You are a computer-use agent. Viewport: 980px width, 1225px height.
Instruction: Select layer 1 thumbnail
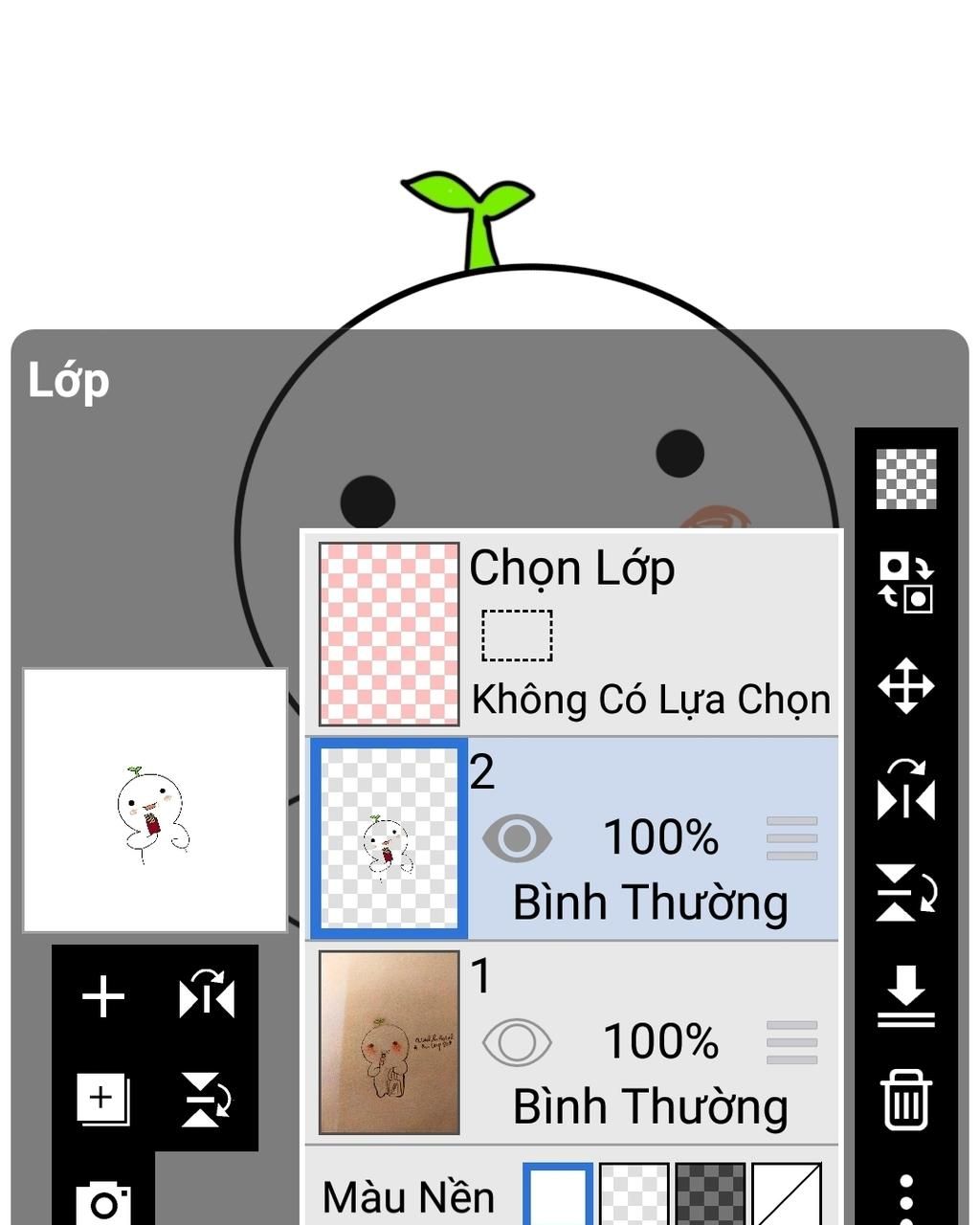[x=390, y=1042]
